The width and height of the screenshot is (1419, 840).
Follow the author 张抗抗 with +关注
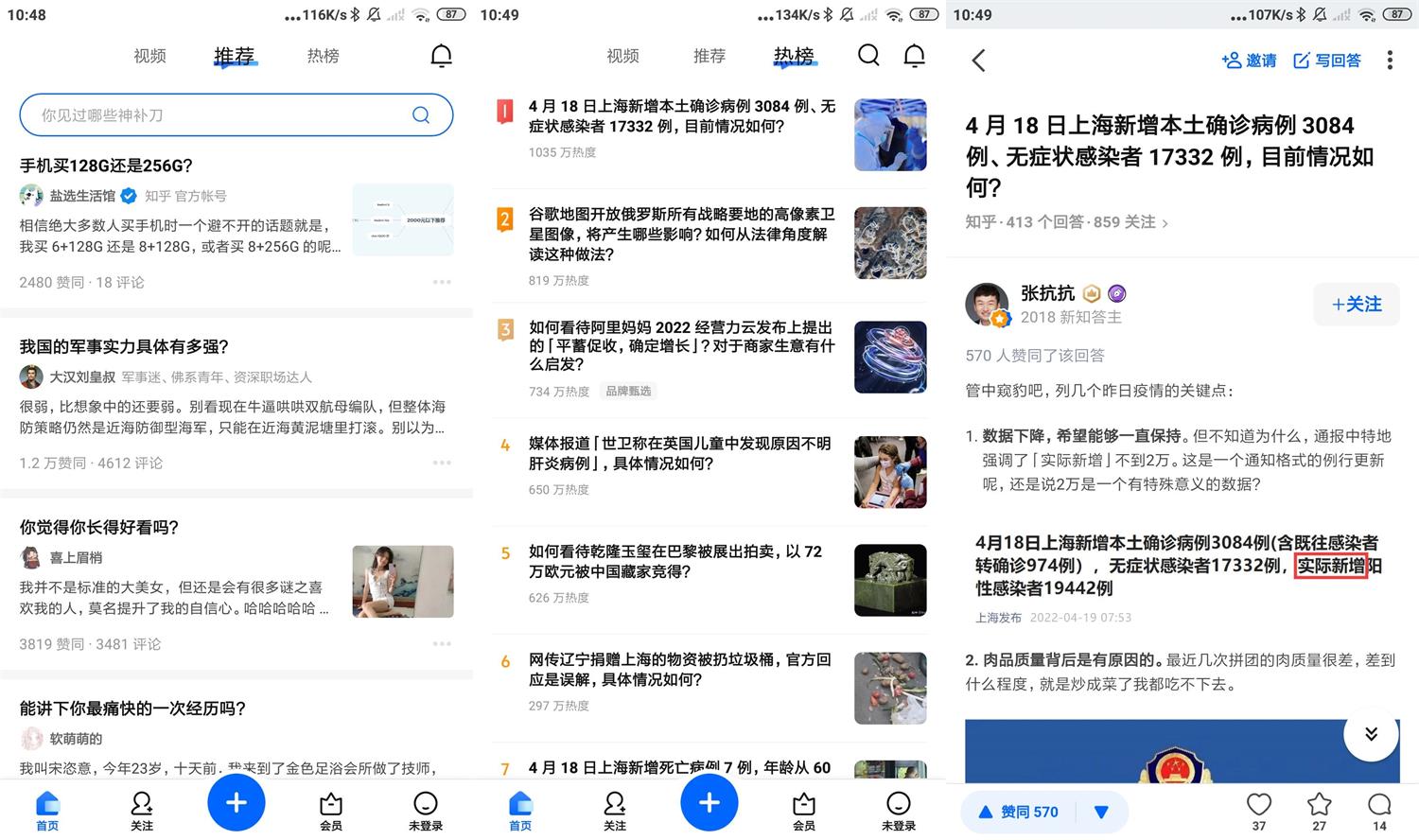[1356, 305]
